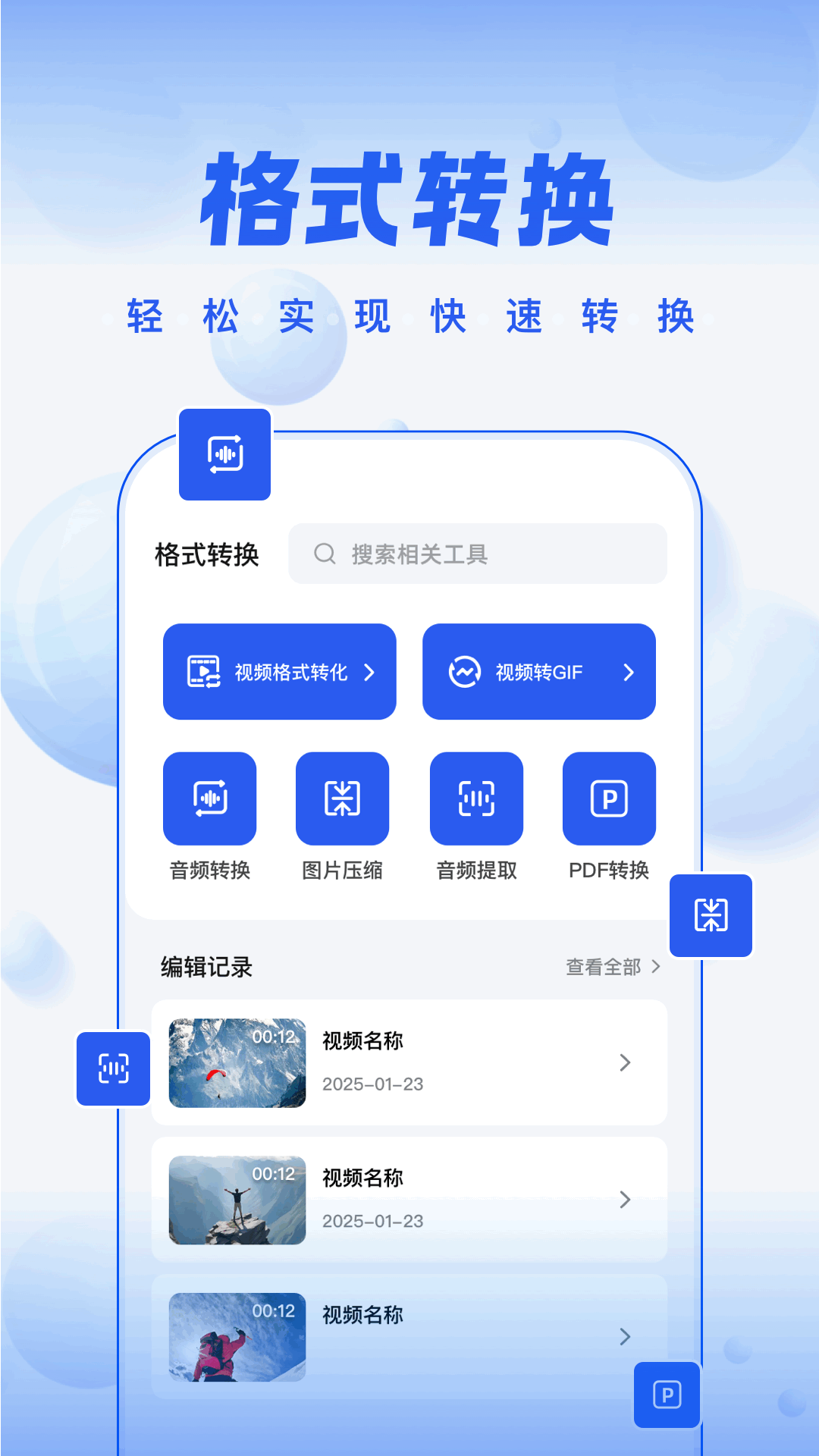Open 视频转GIF converter
Screen dimensions: 819x1456
click(538, 671)
